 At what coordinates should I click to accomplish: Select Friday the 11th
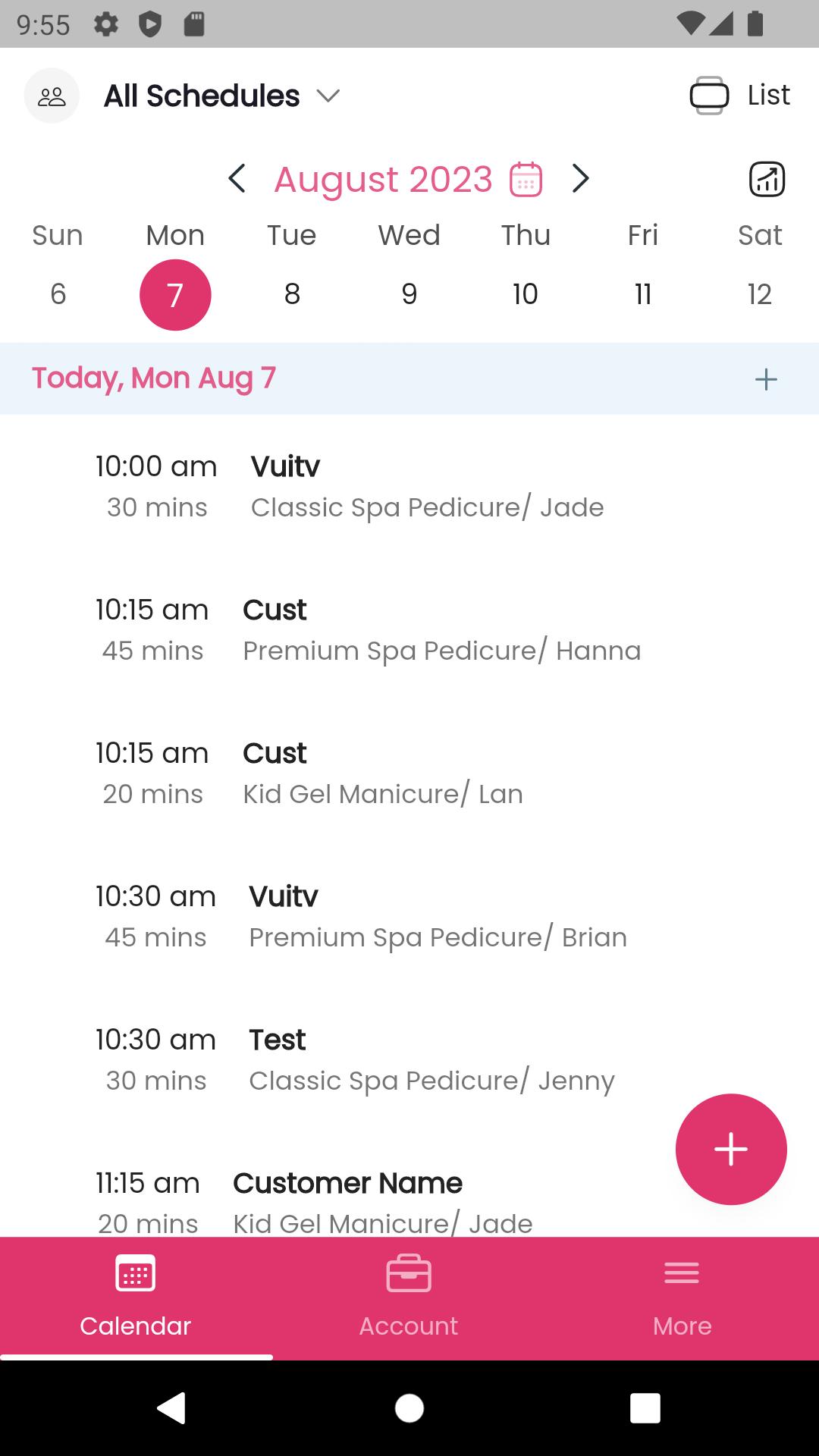(643, 294)
